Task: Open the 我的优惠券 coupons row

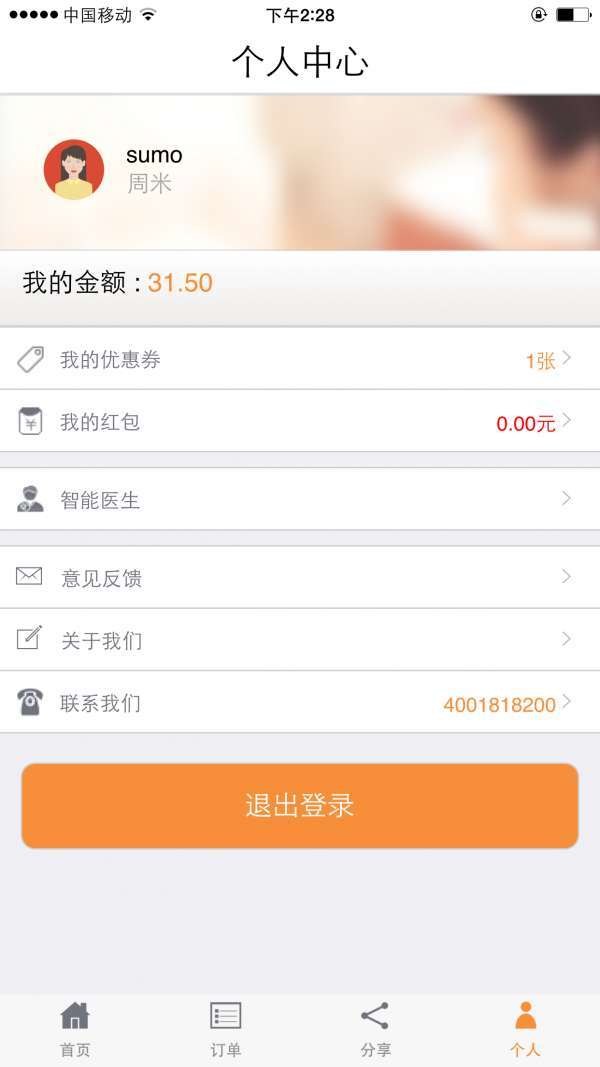Action: tap(300, 360)
